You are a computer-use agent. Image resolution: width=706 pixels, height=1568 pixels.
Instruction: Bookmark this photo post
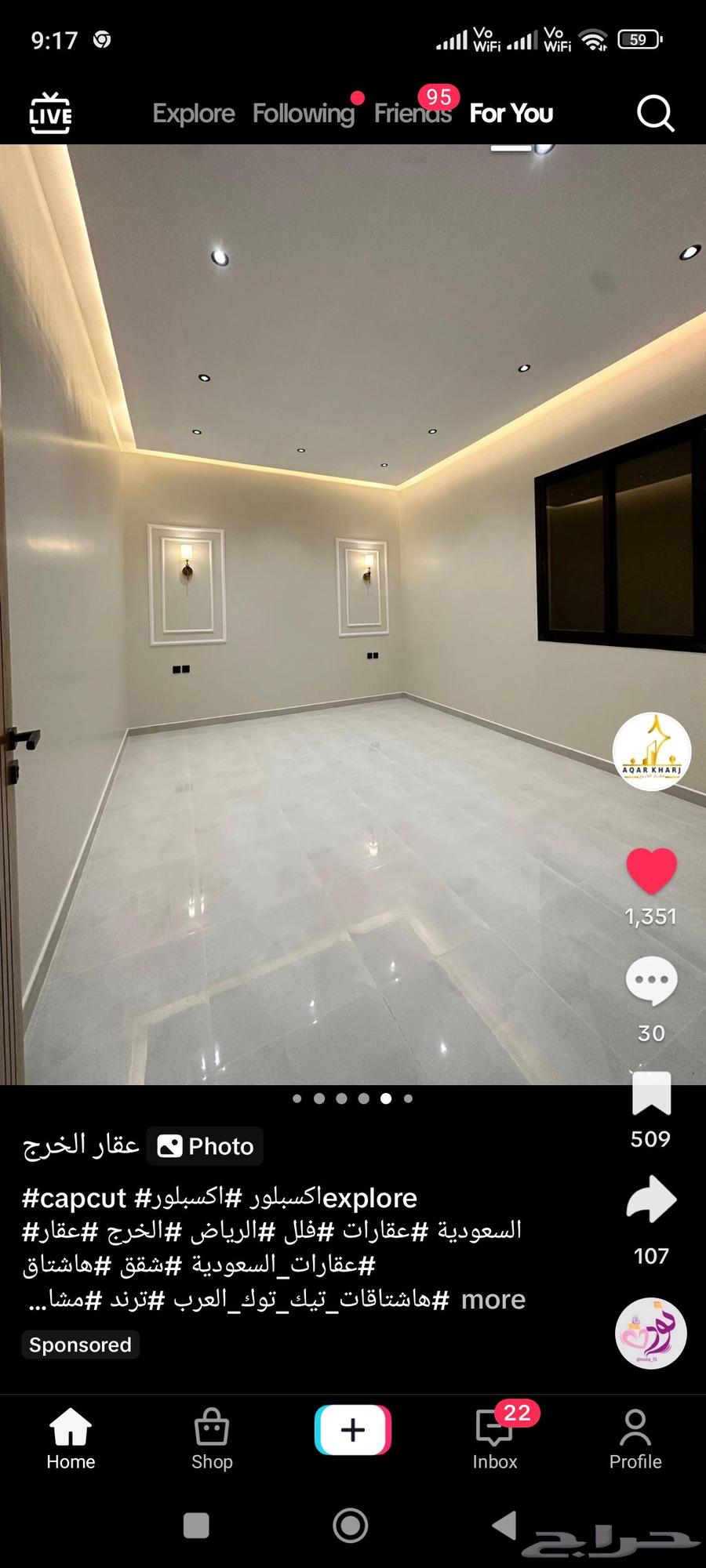click(651, 1094)
